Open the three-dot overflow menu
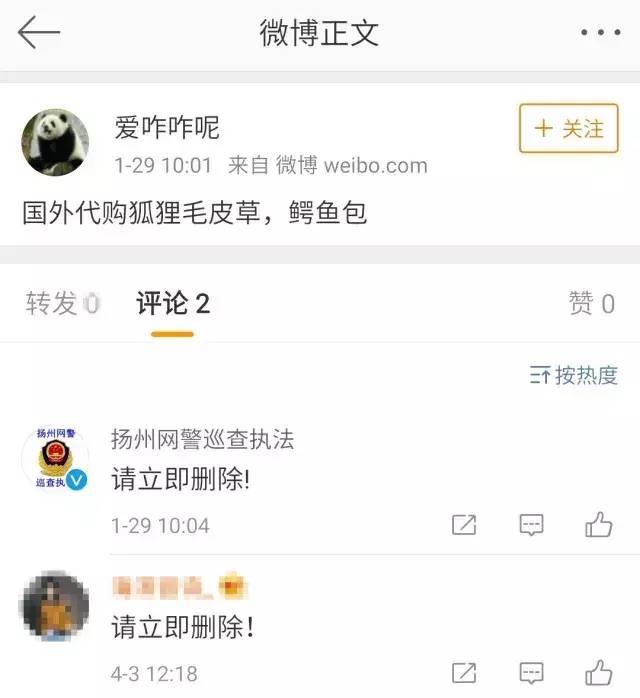This screenshot has height=698, width=640. pos(600,33)
